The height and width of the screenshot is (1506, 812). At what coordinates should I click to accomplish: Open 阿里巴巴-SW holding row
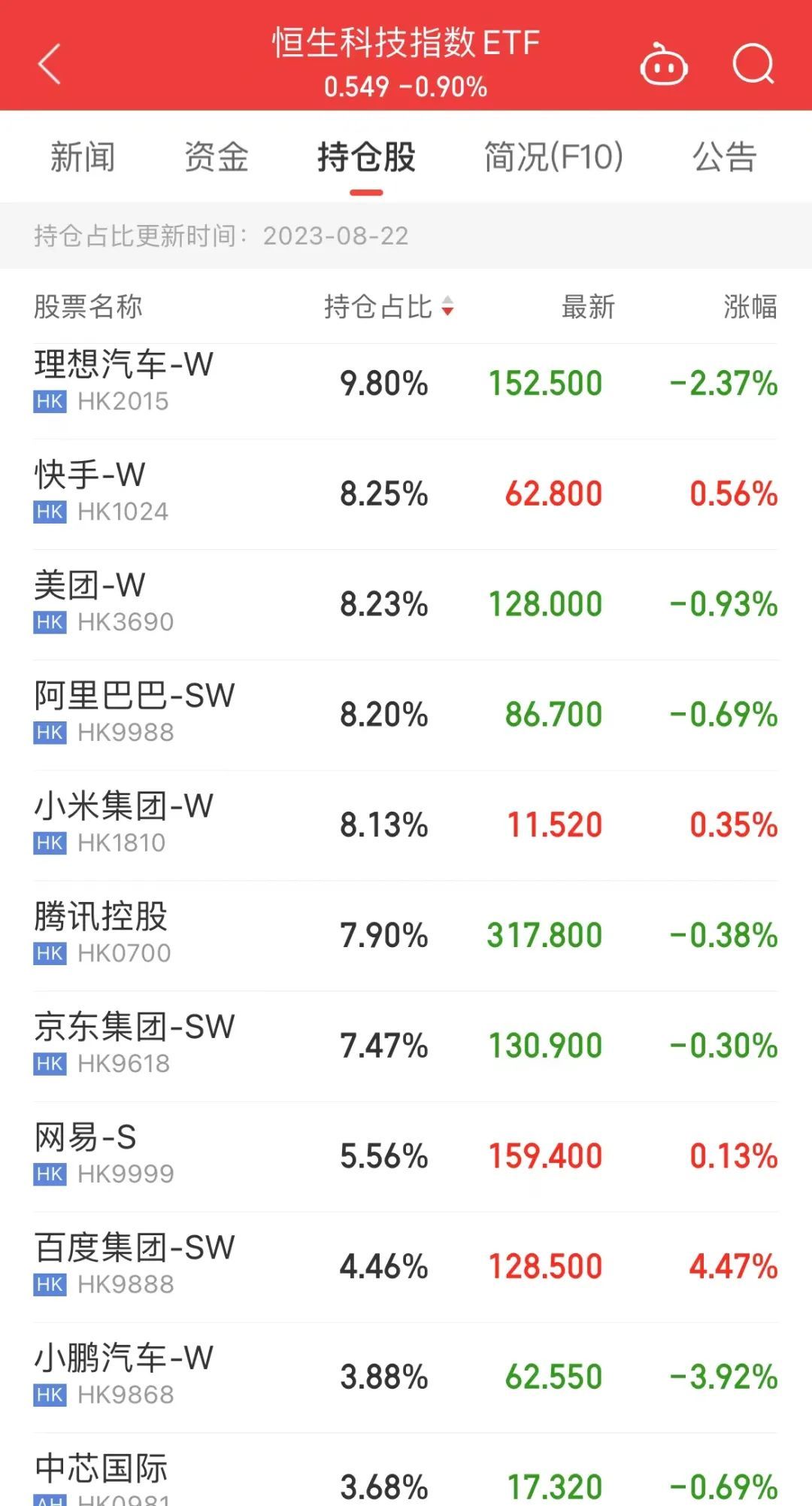pyautogui.click(x=406, y=715)
